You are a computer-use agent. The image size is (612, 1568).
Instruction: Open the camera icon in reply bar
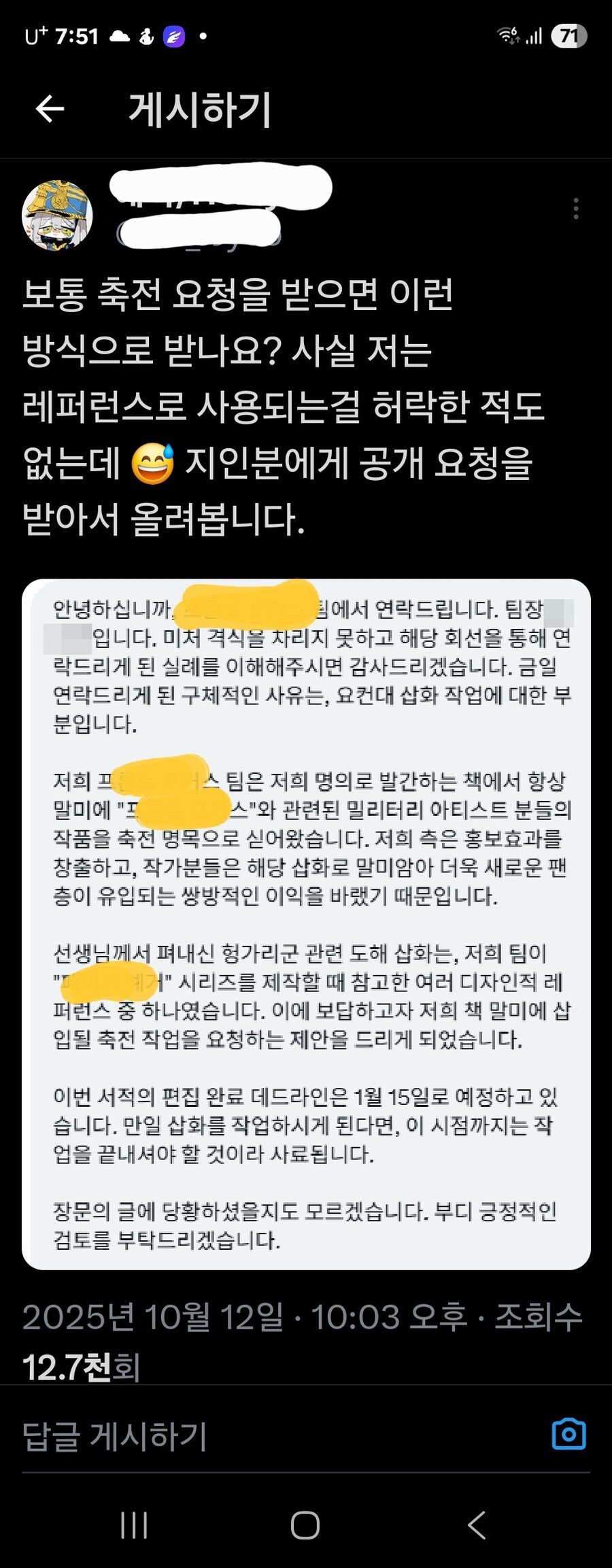[x=568, y=1434]
